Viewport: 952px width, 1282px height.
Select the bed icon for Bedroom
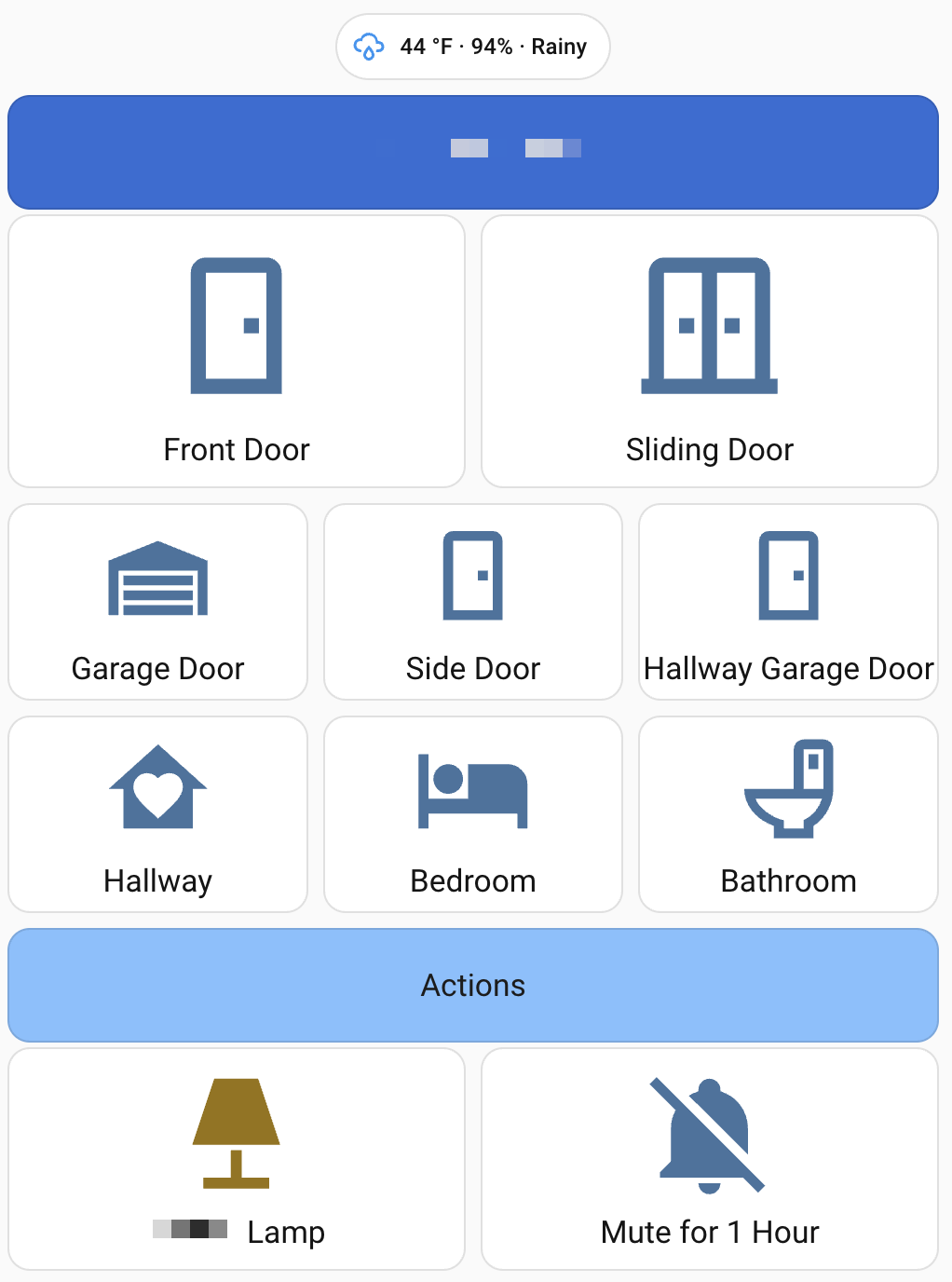pyautogui.click(x=472, y=790)
